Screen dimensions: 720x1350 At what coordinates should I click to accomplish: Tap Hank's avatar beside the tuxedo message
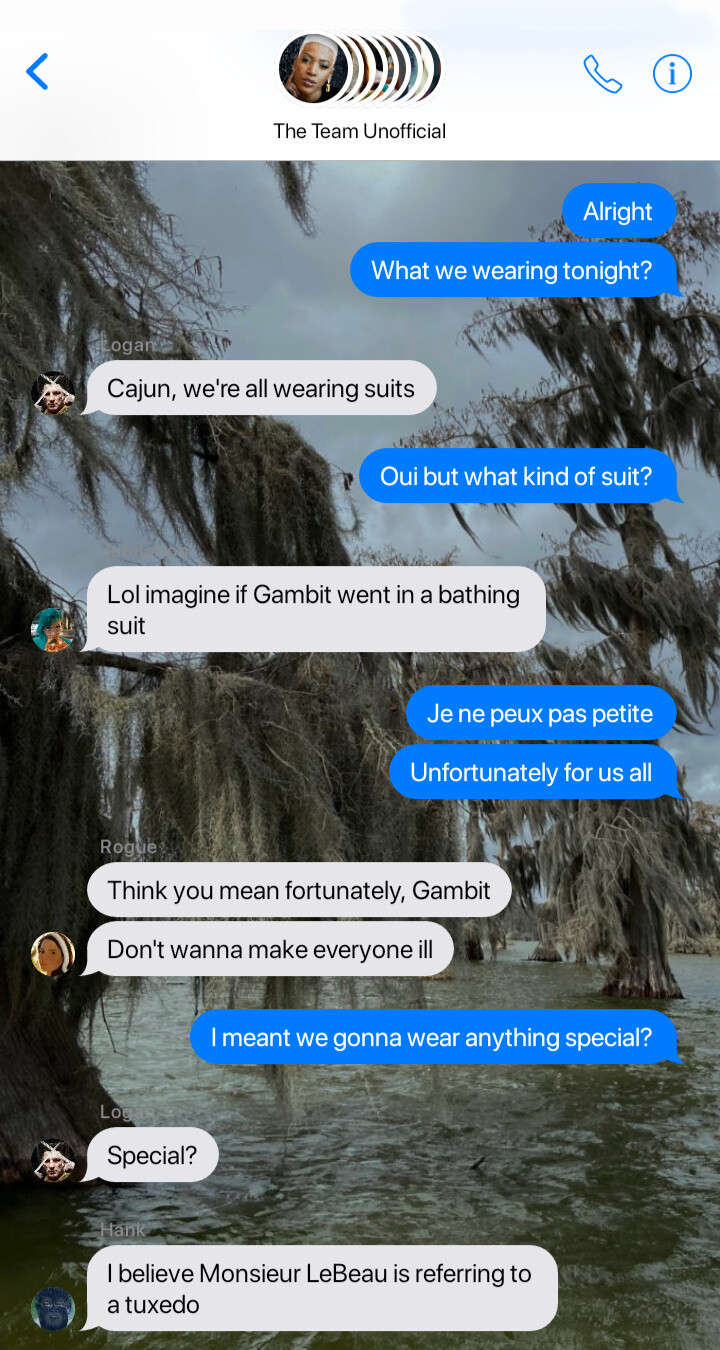[53, 1308]
